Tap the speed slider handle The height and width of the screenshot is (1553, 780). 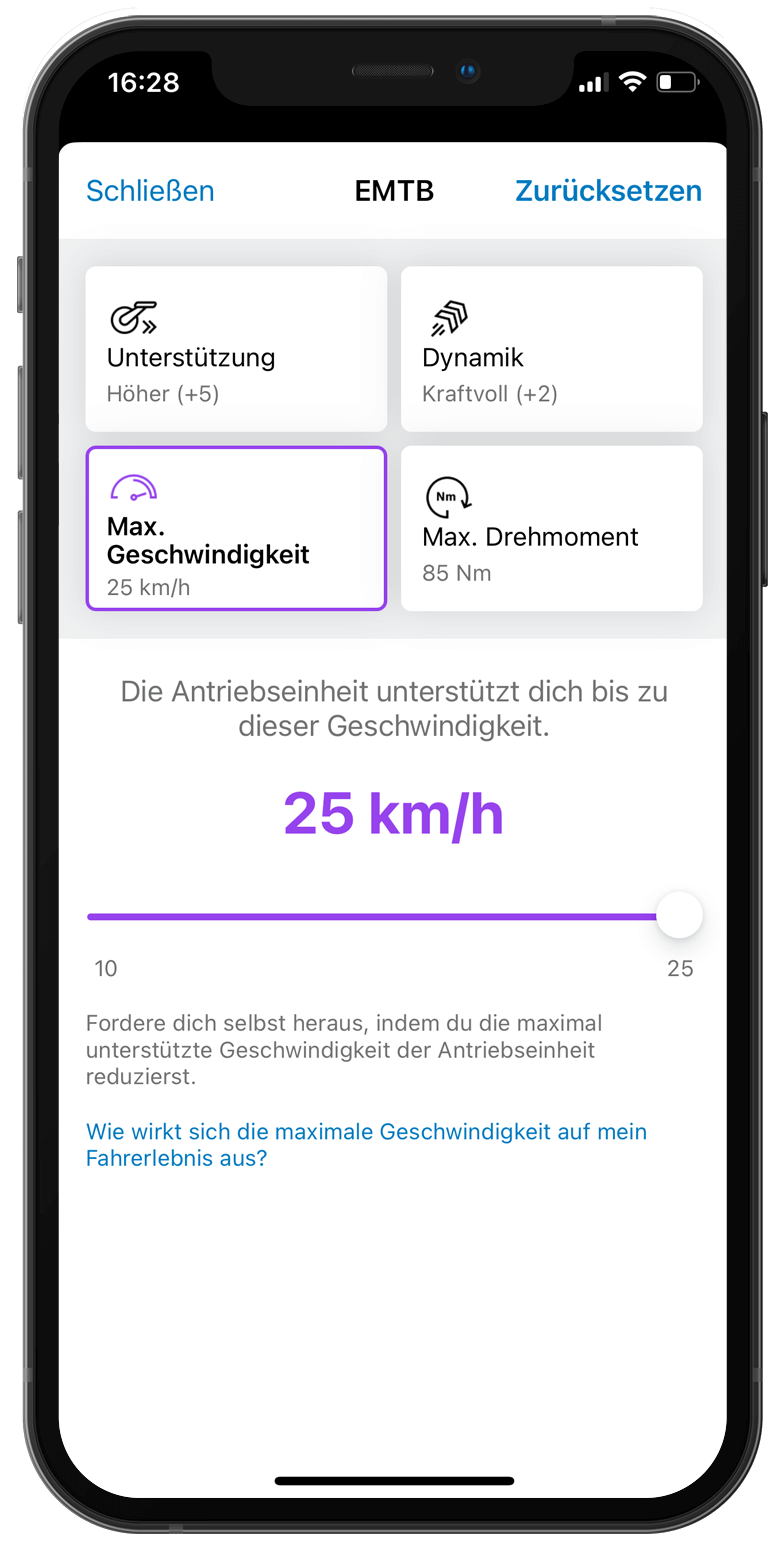coord(679,915)
